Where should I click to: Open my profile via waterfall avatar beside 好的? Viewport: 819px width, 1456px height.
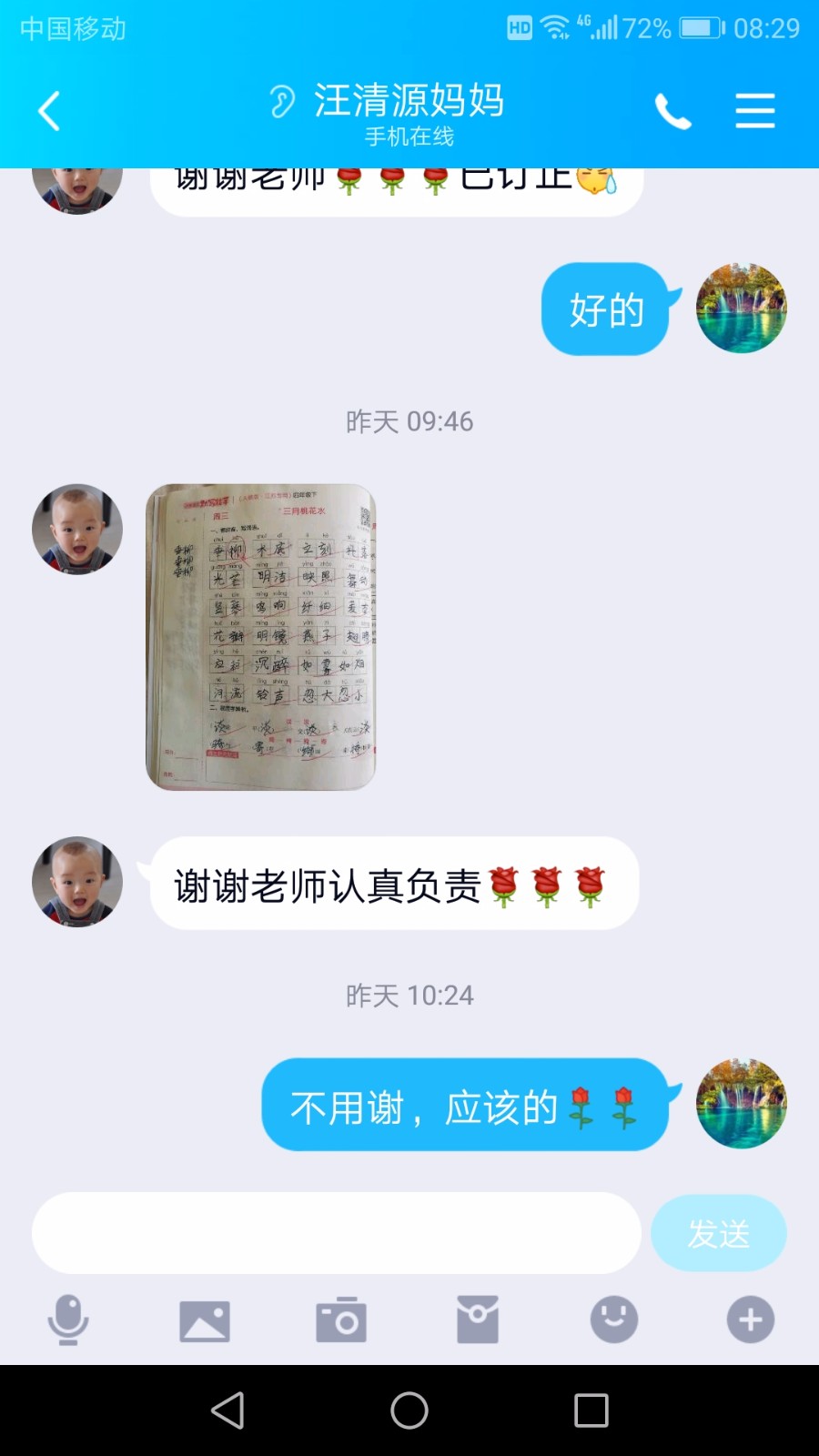[x=742, y=308]
